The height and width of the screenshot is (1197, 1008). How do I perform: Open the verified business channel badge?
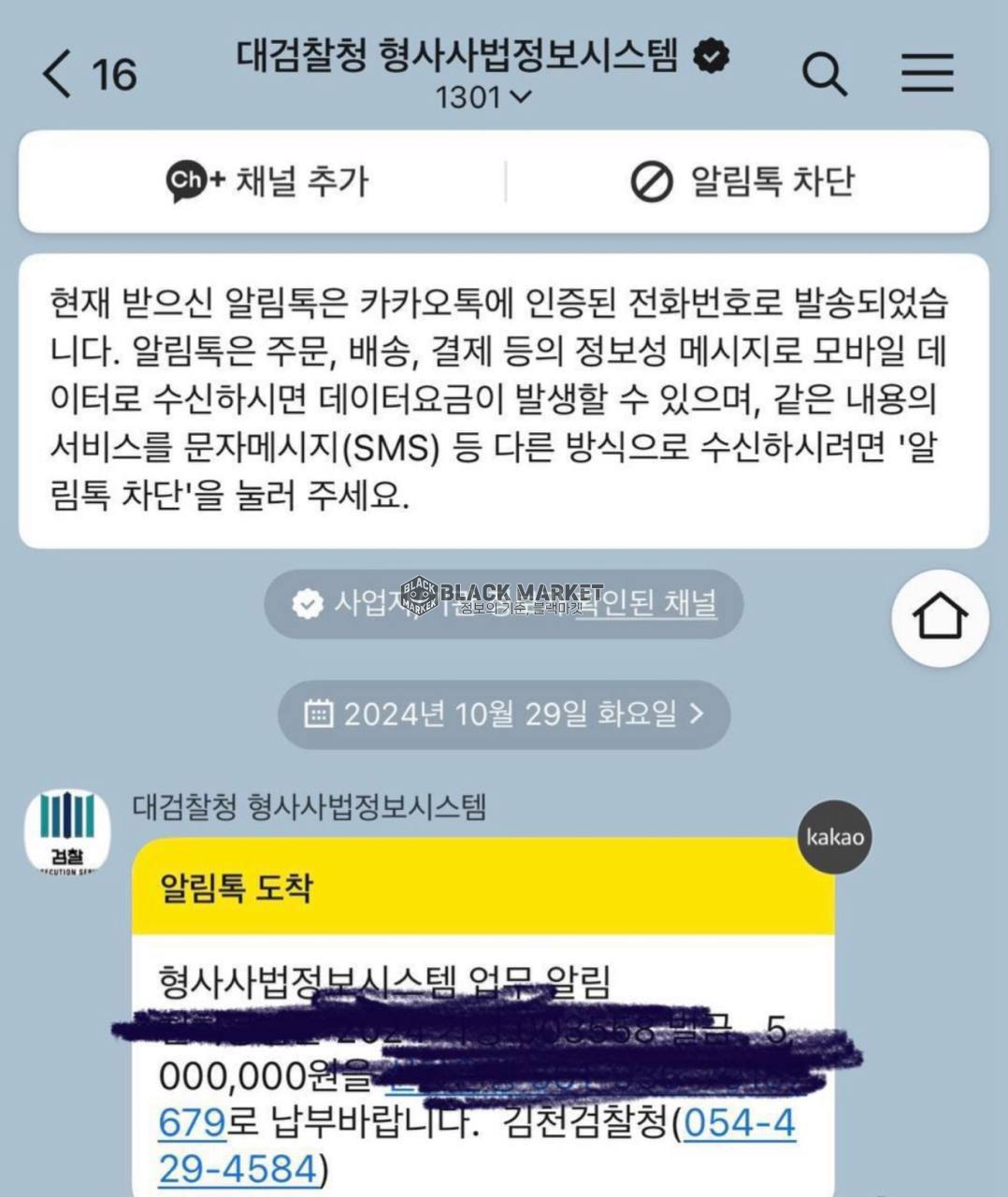click(x=503, y=604)
